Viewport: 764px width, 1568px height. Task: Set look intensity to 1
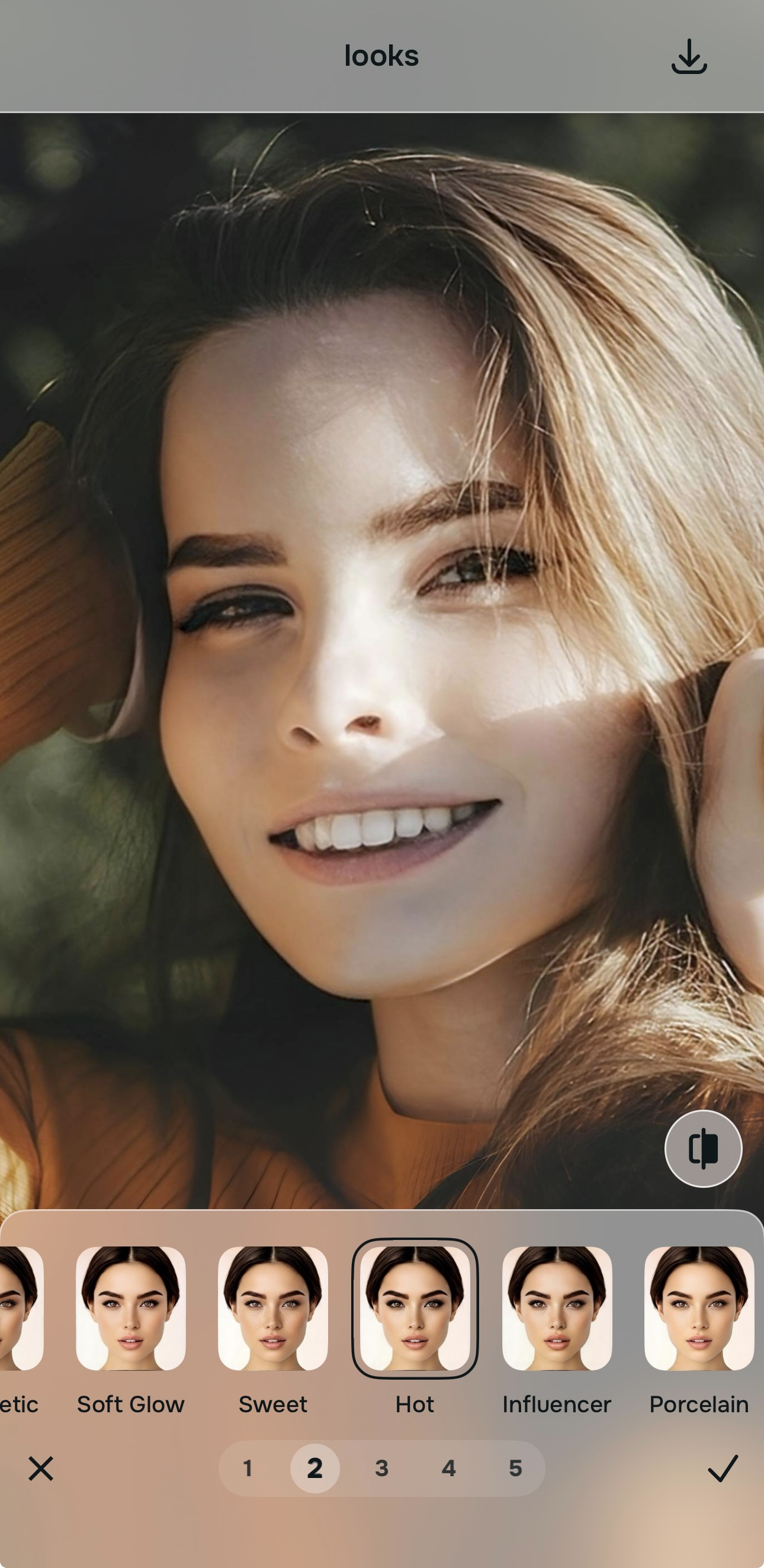248,1469
